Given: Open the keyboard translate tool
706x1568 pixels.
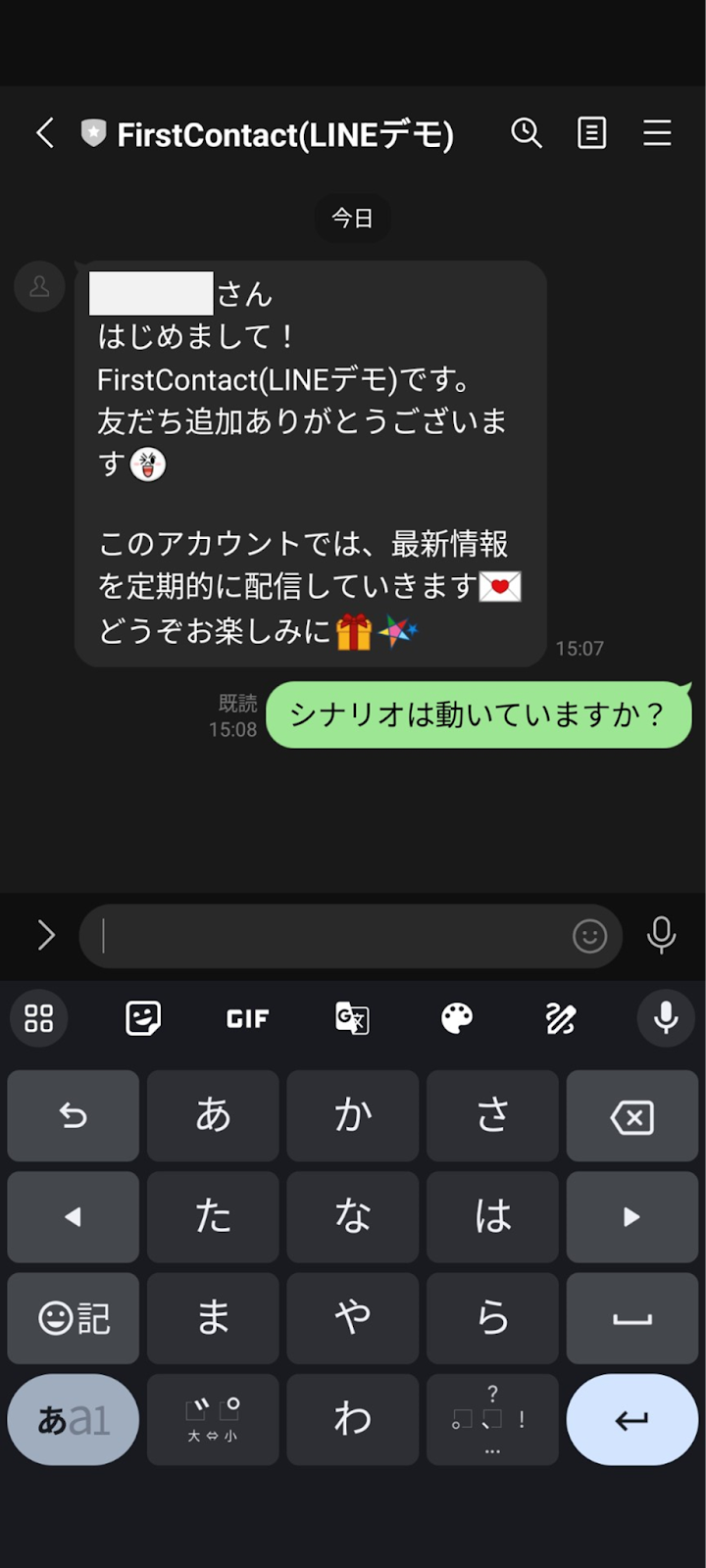Looking at the screenshot, I should (352, 1018).
